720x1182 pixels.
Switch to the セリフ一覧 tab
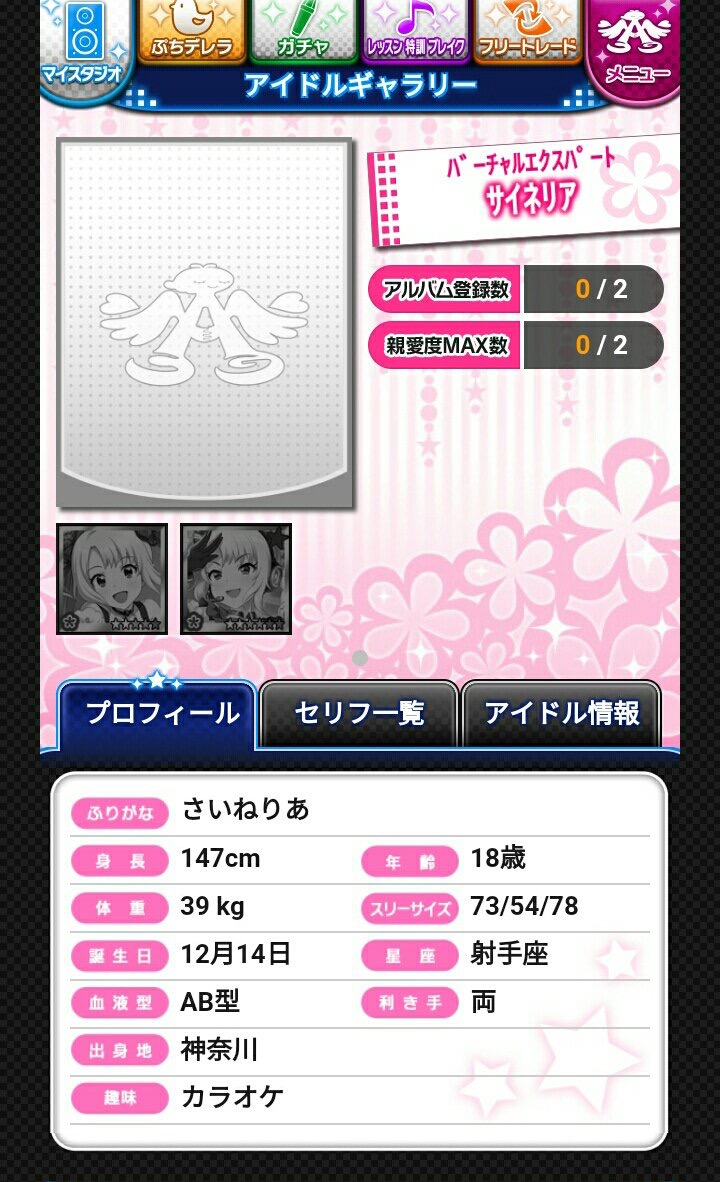(x=359, y=713)
